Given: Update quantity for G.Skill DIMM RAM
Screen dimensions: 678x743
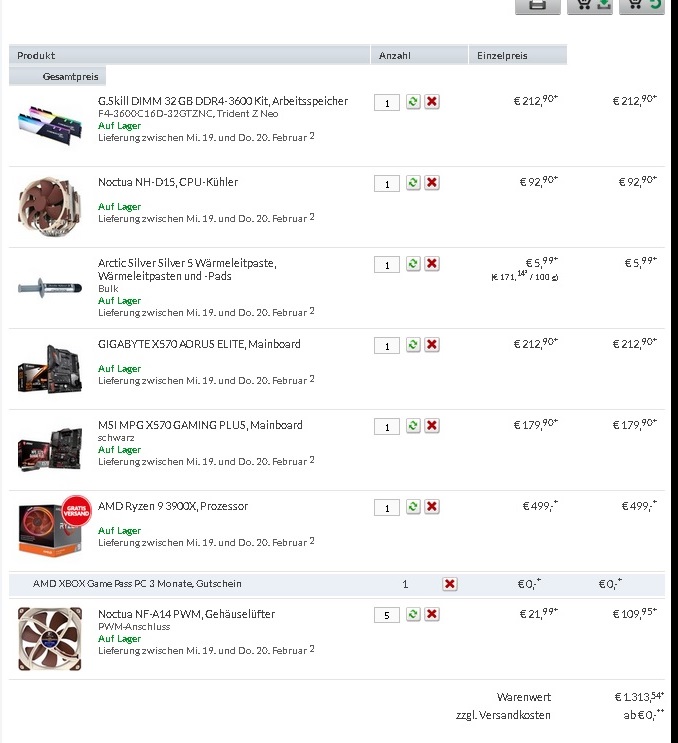Looking at the screenshot, I should coord(412,102).
